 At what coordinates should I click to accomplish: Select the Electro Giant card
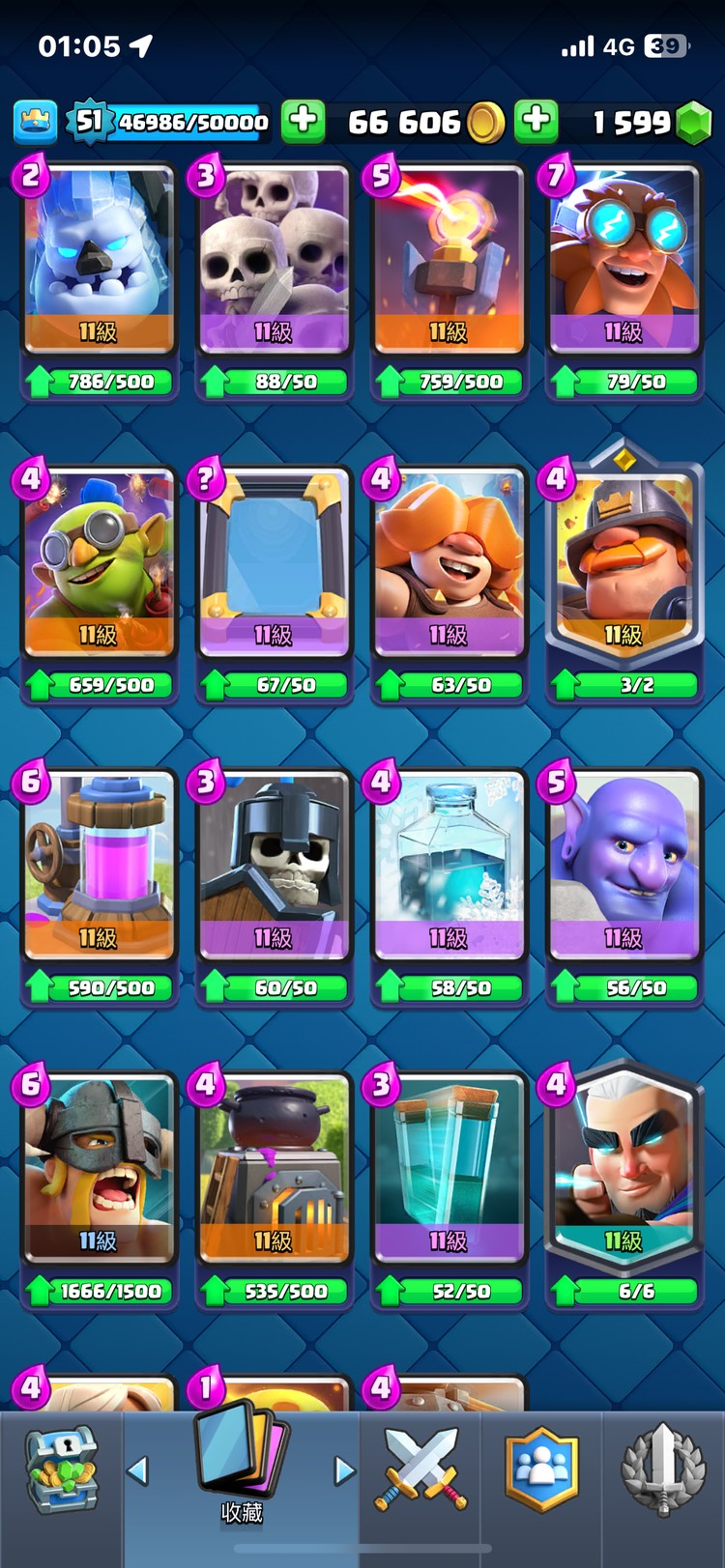pyautogui.click(x=623, y=261)
